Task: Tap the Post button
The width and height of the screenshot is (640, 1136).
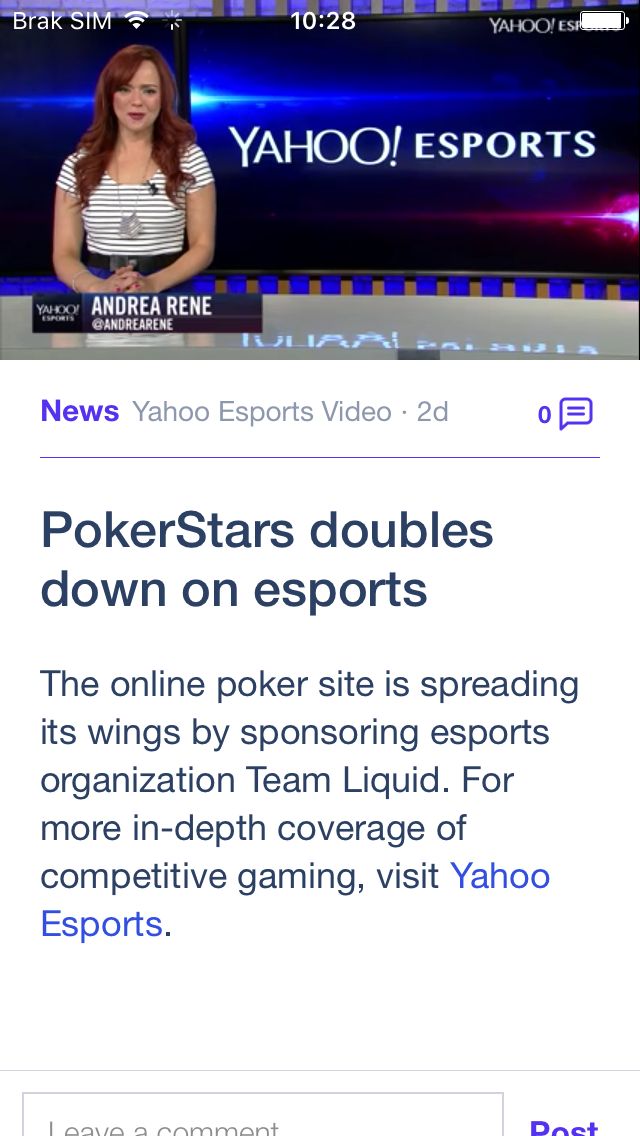Action: coord(564,1125)
